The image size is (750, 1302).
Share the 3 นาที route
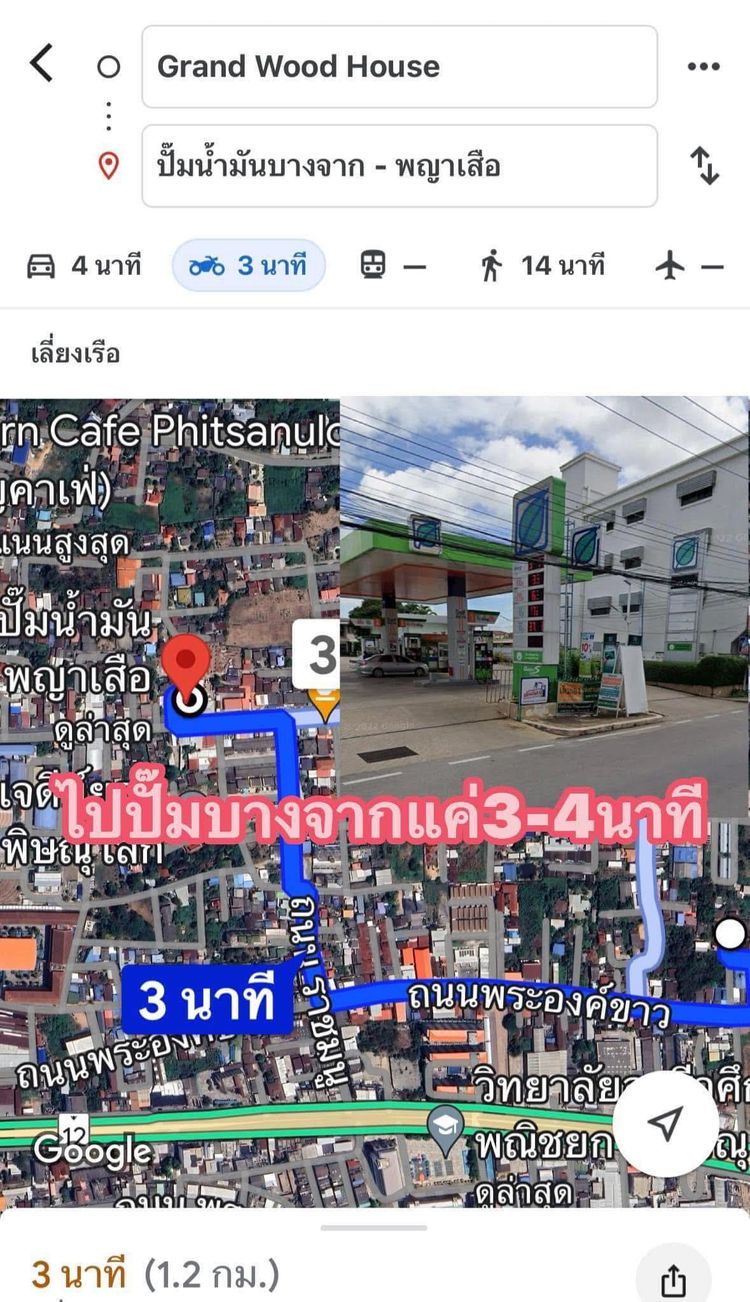point(674,1279)
